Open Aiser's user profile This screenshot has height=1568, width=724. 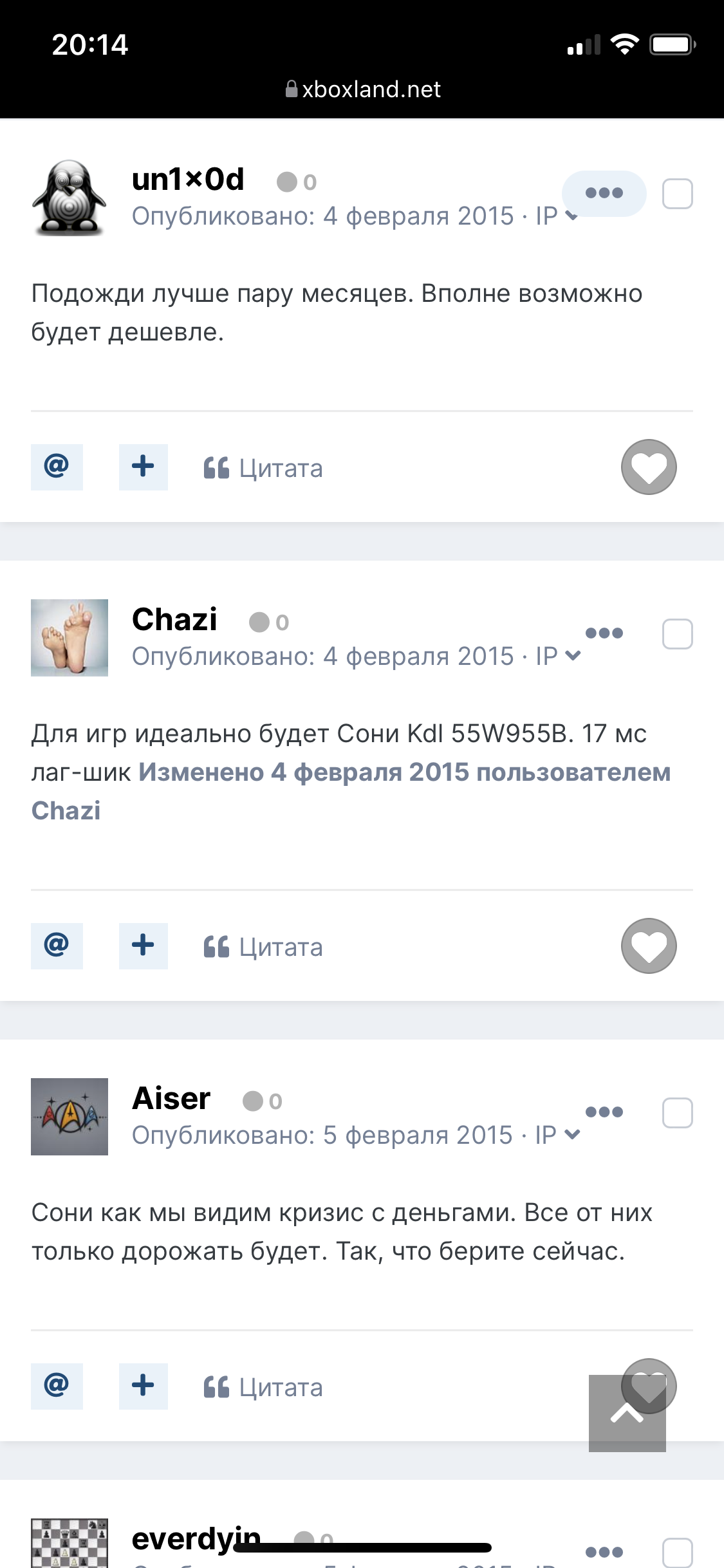(171, 1098)
